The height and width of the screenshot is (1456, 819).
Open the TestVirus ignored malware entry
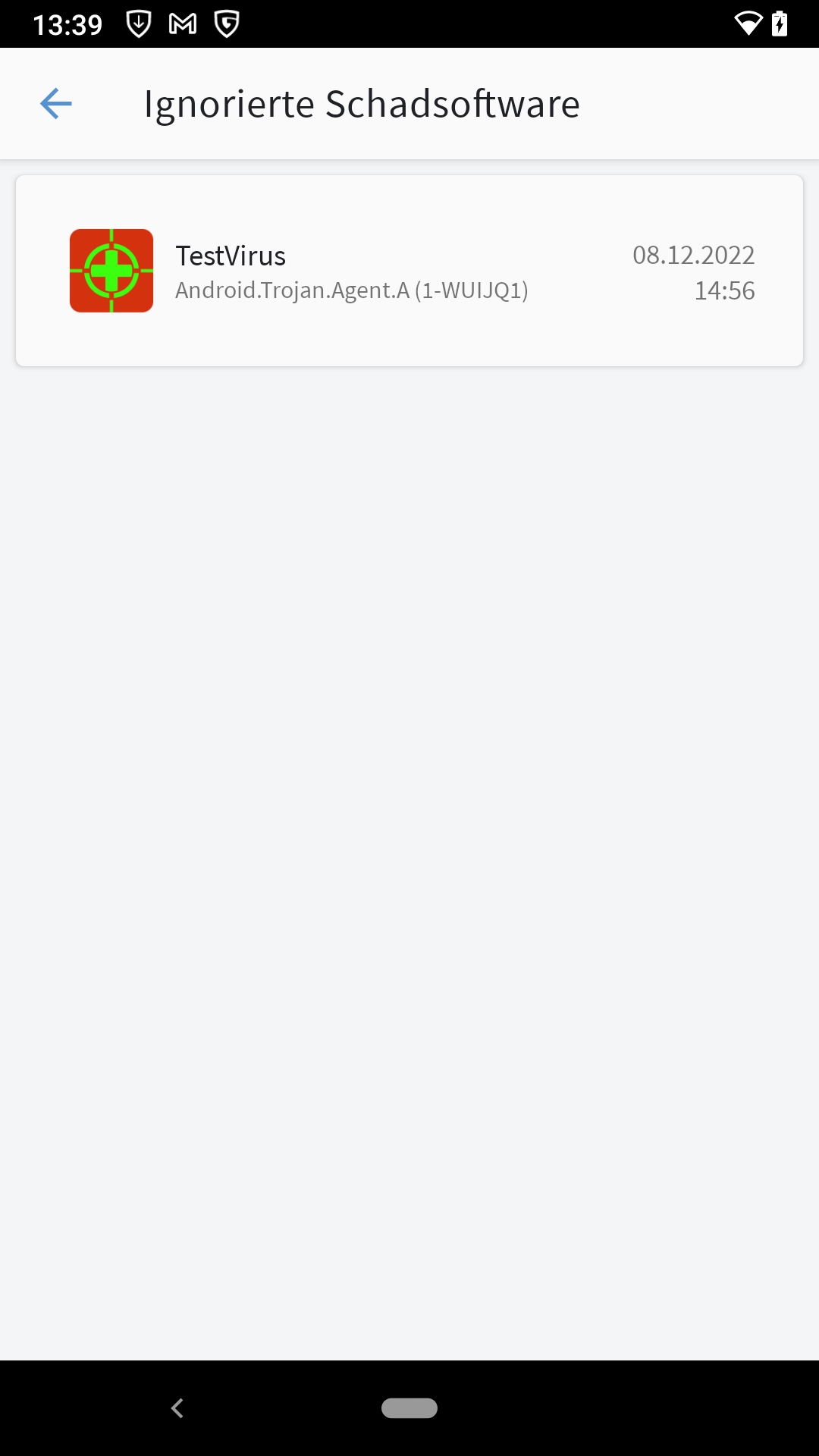click(x=409, y=271)
